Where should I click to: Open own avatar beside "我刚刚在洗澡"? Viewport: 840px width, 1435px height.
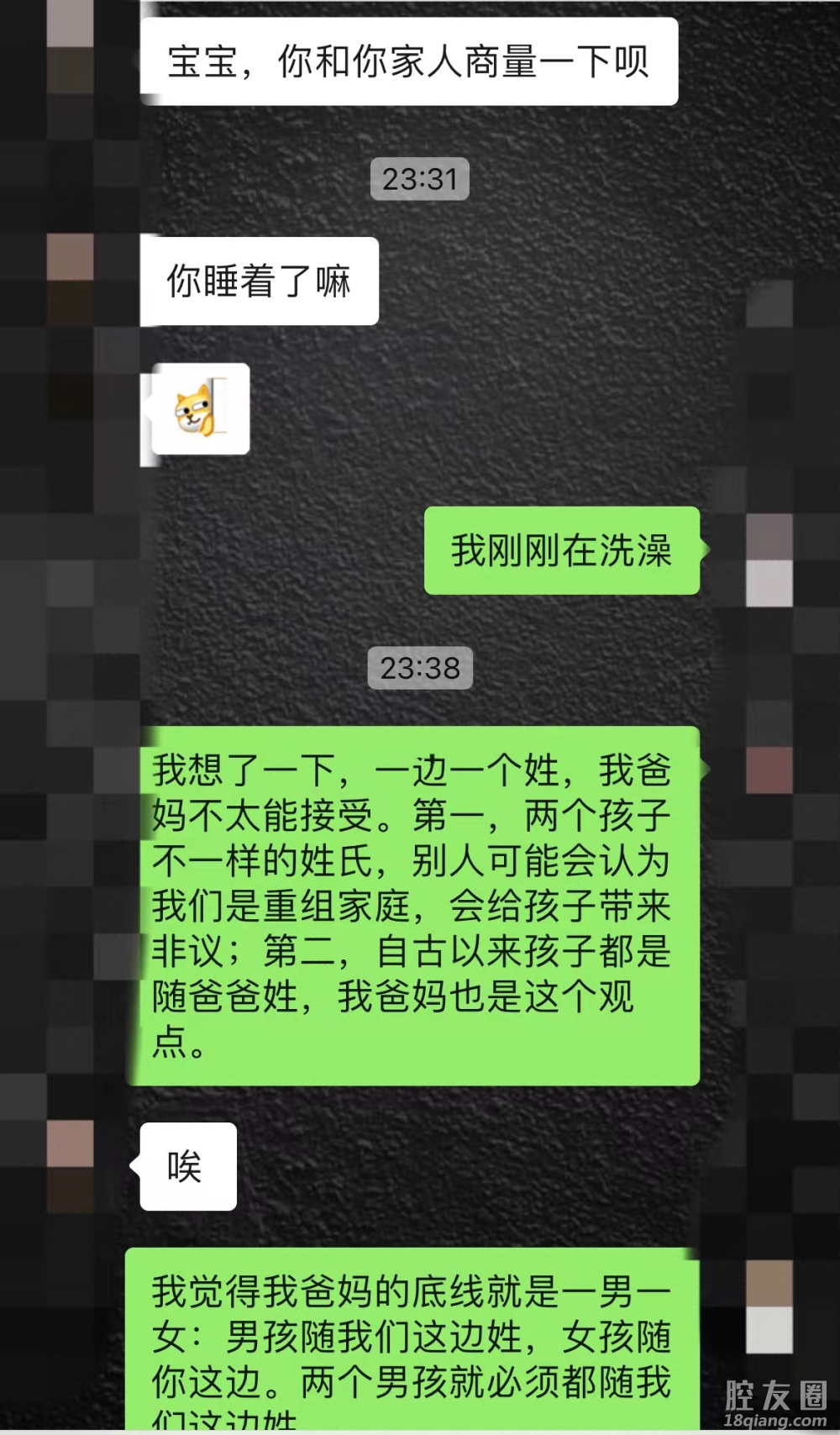[x=769, y=560]
